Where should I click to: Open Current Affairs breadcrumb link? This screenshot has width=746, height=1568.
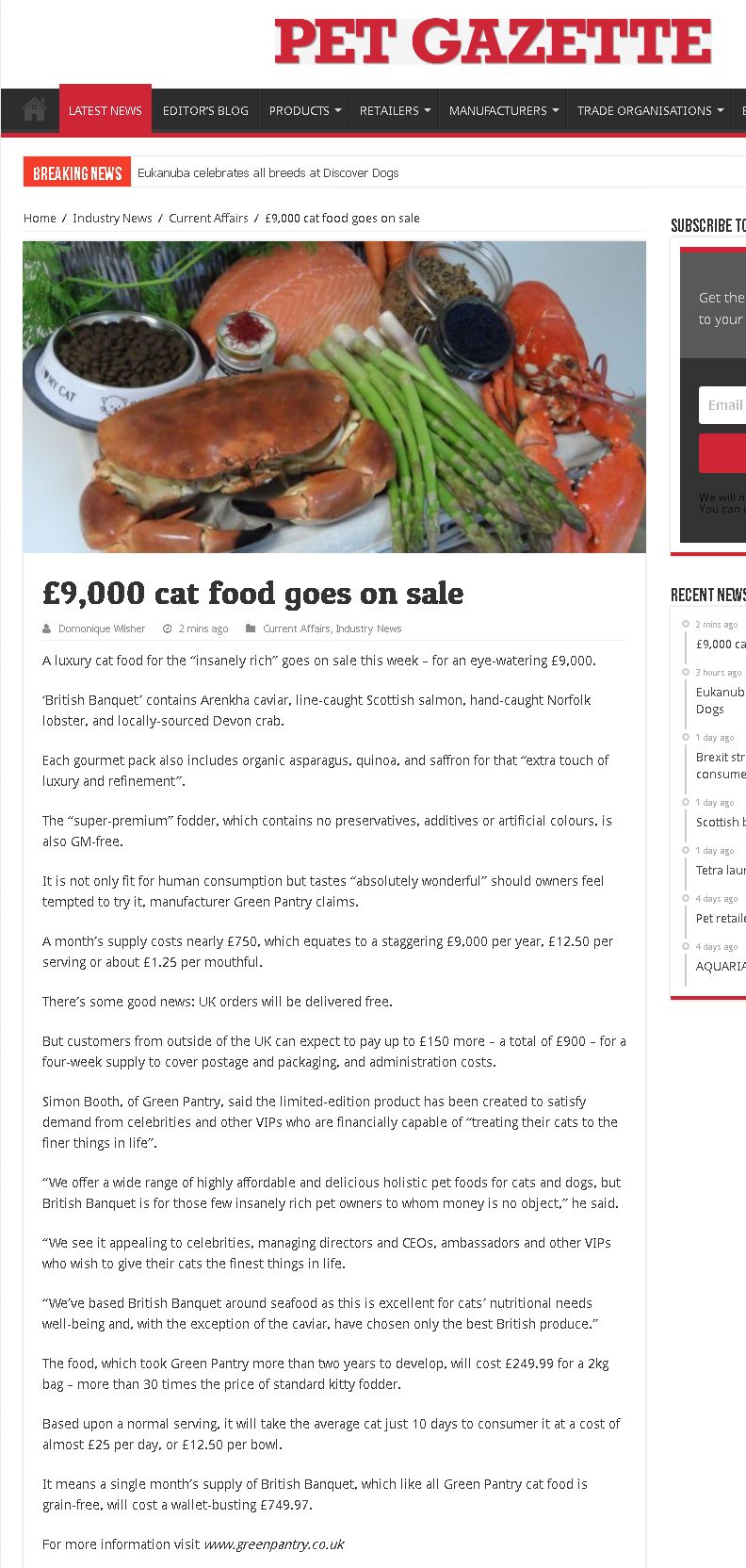coord(208,218)
